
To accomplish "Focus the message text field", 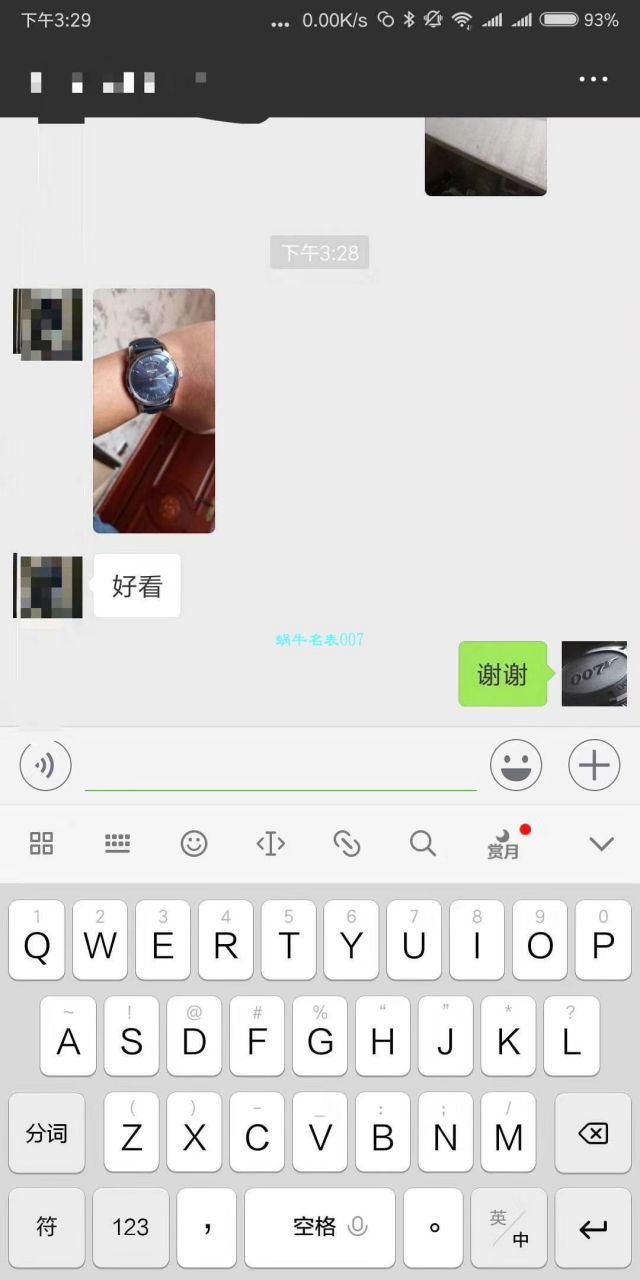I will [x=280, y=766].
